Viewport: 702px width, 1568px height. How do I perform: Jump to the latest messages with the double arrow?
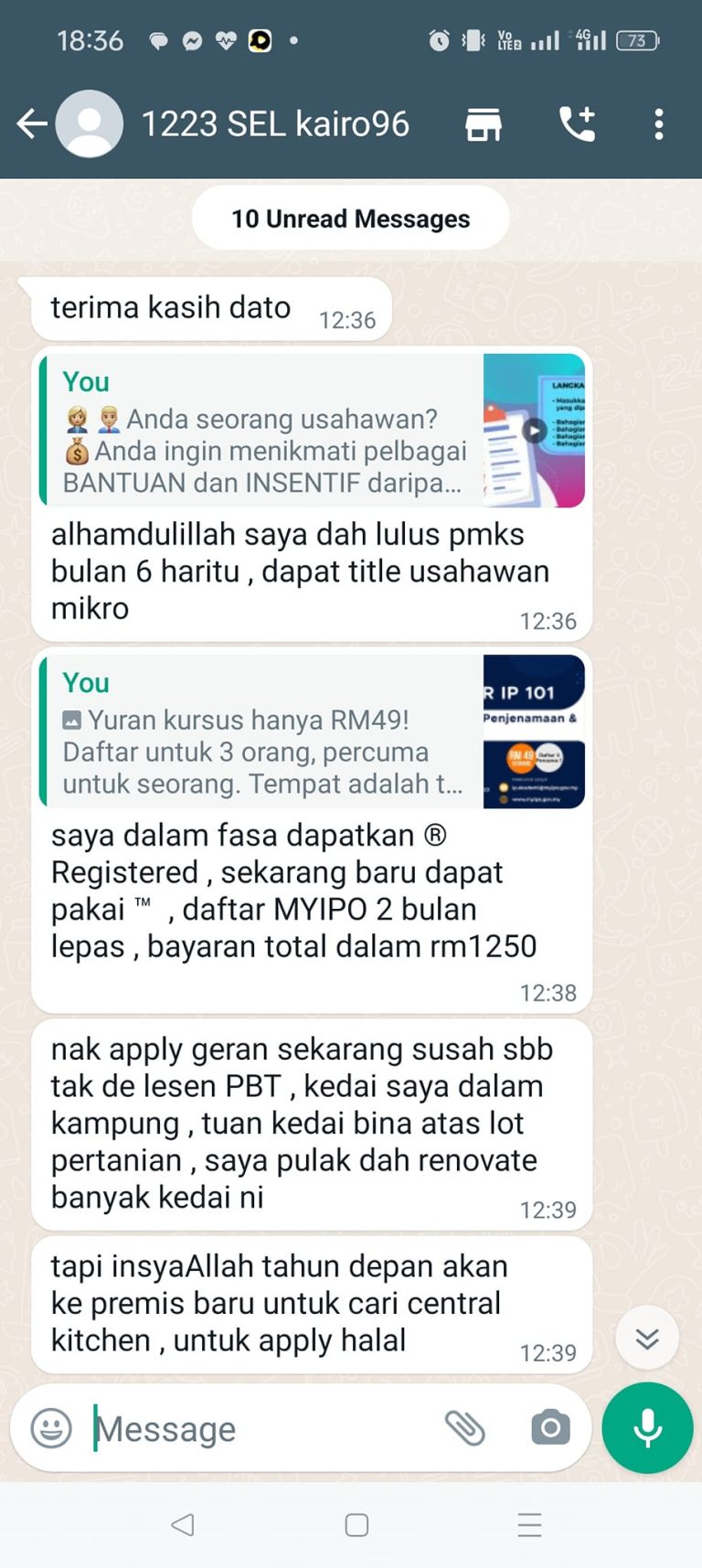647,1339
